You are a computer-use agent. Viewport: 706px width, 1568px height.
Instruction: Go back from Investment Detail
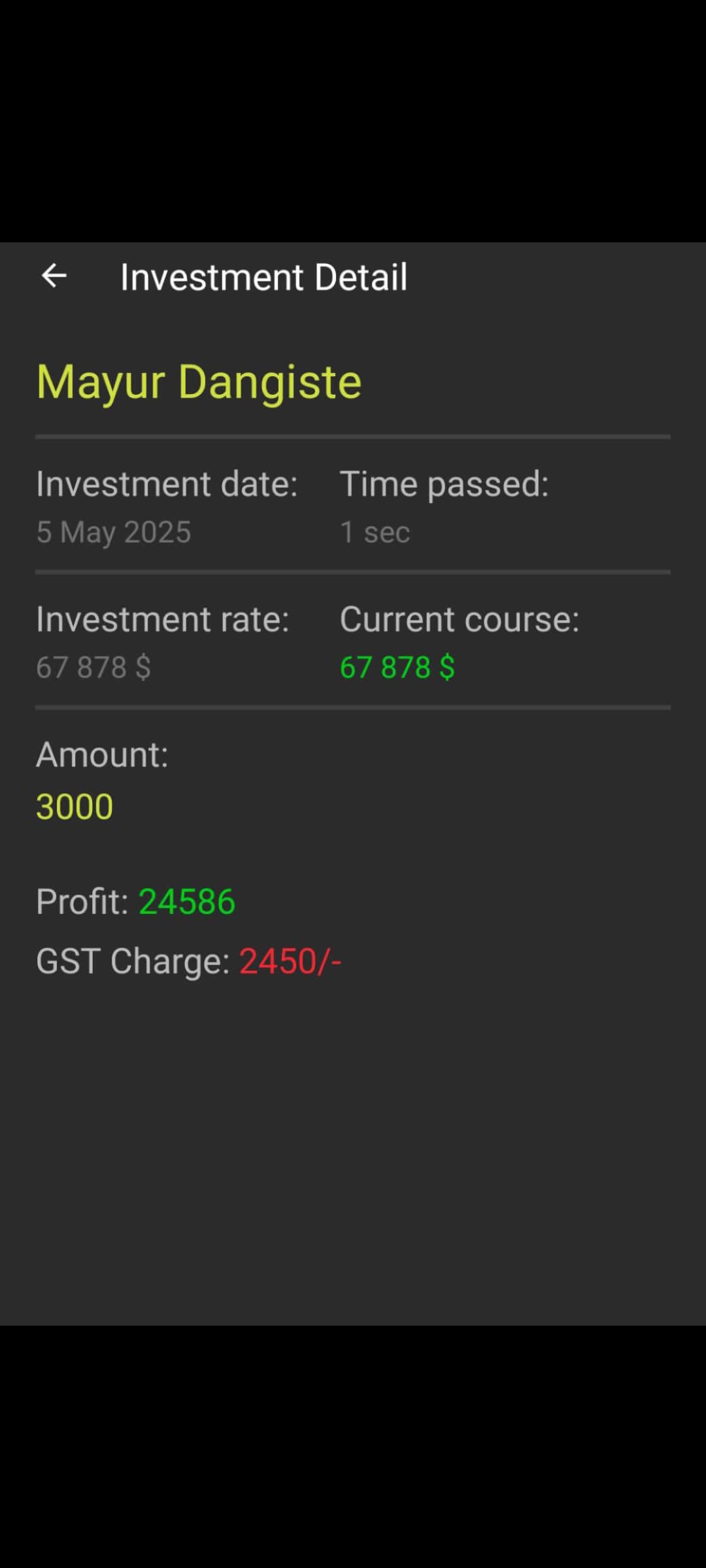[54, 276]
